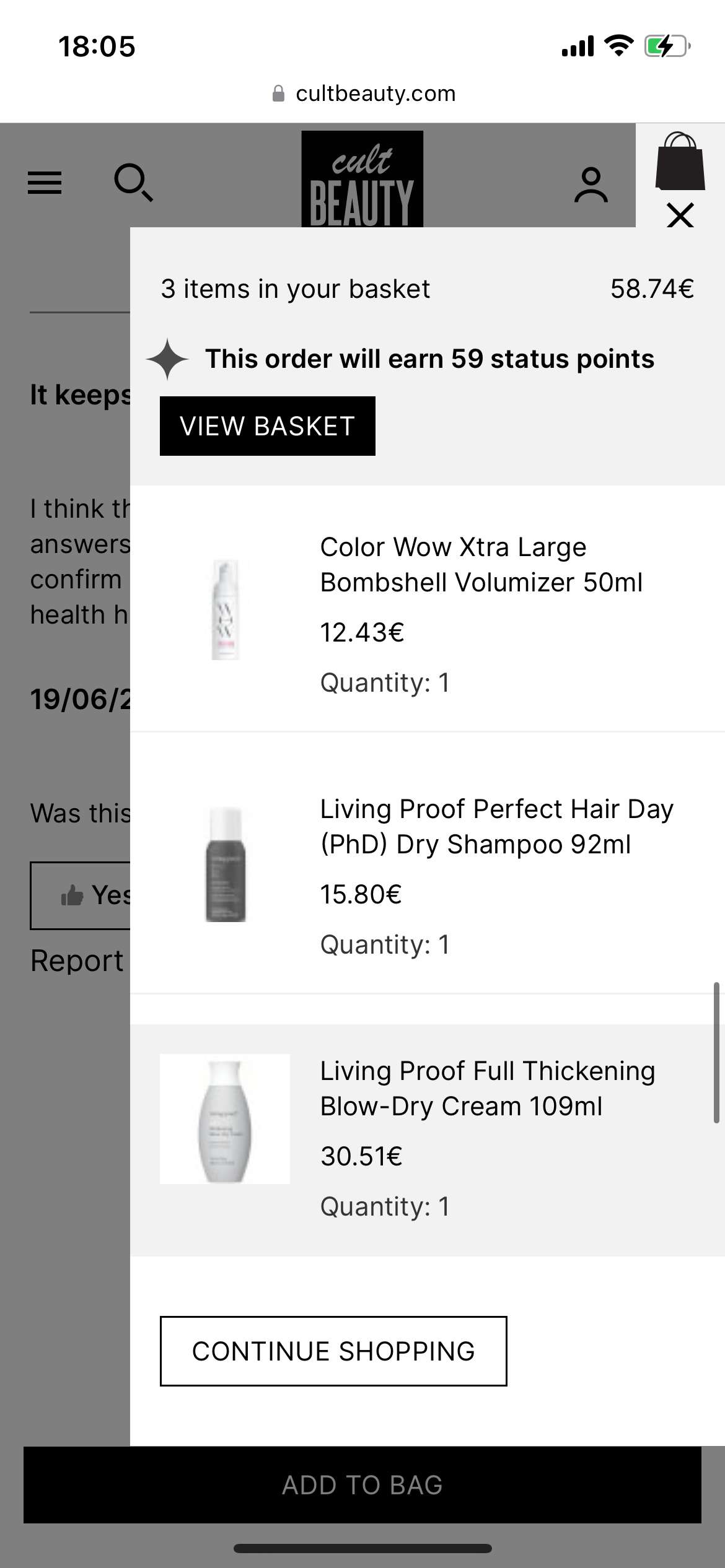Add this product to bag
This screenshot has width=725, height=1568.
[362, 1484]
